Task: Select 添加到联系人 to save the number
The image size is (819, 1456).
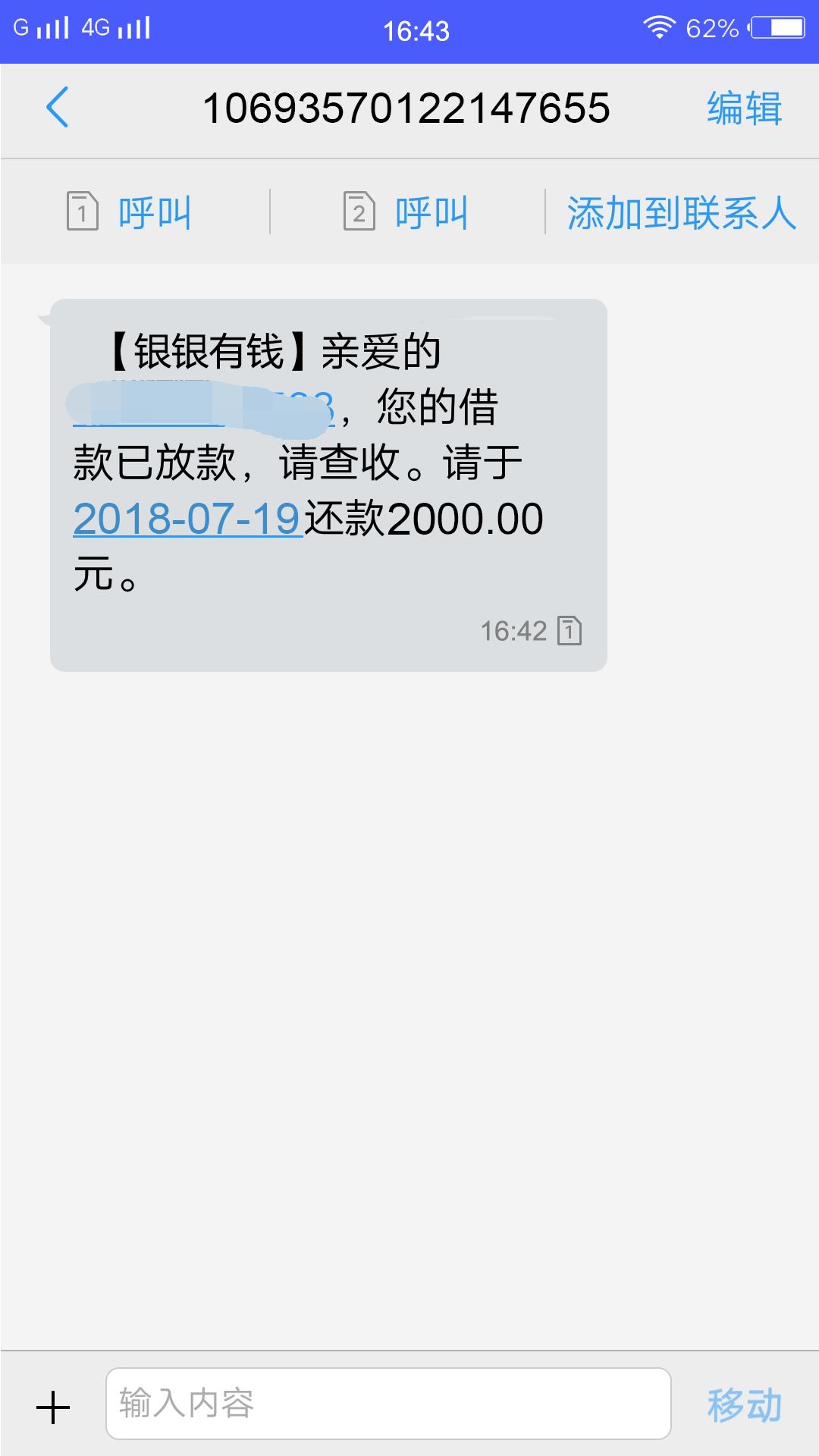Action: click(682, 212)
